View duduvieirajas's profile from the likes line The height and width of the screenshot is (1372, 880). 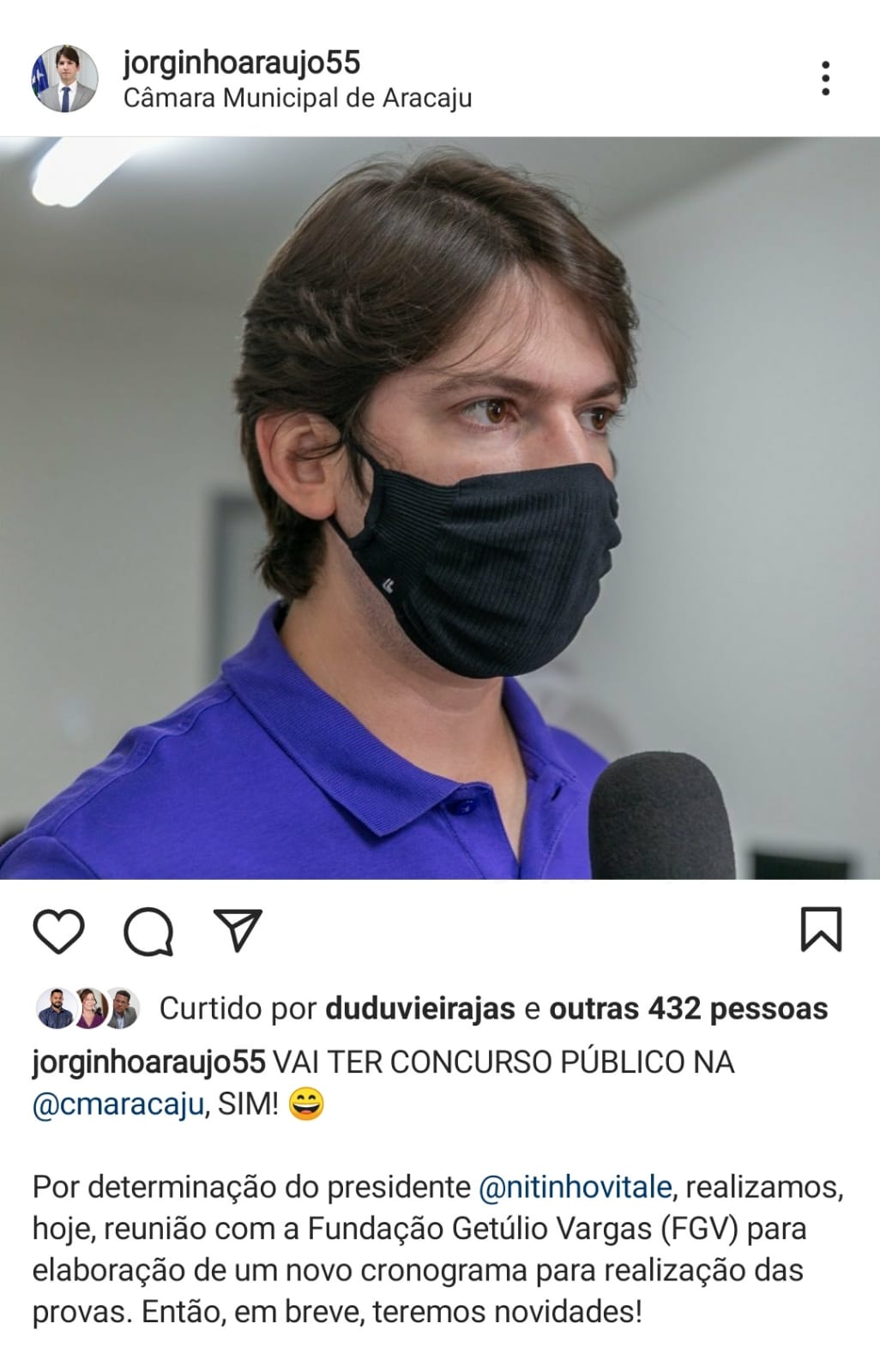(420, 1009)
